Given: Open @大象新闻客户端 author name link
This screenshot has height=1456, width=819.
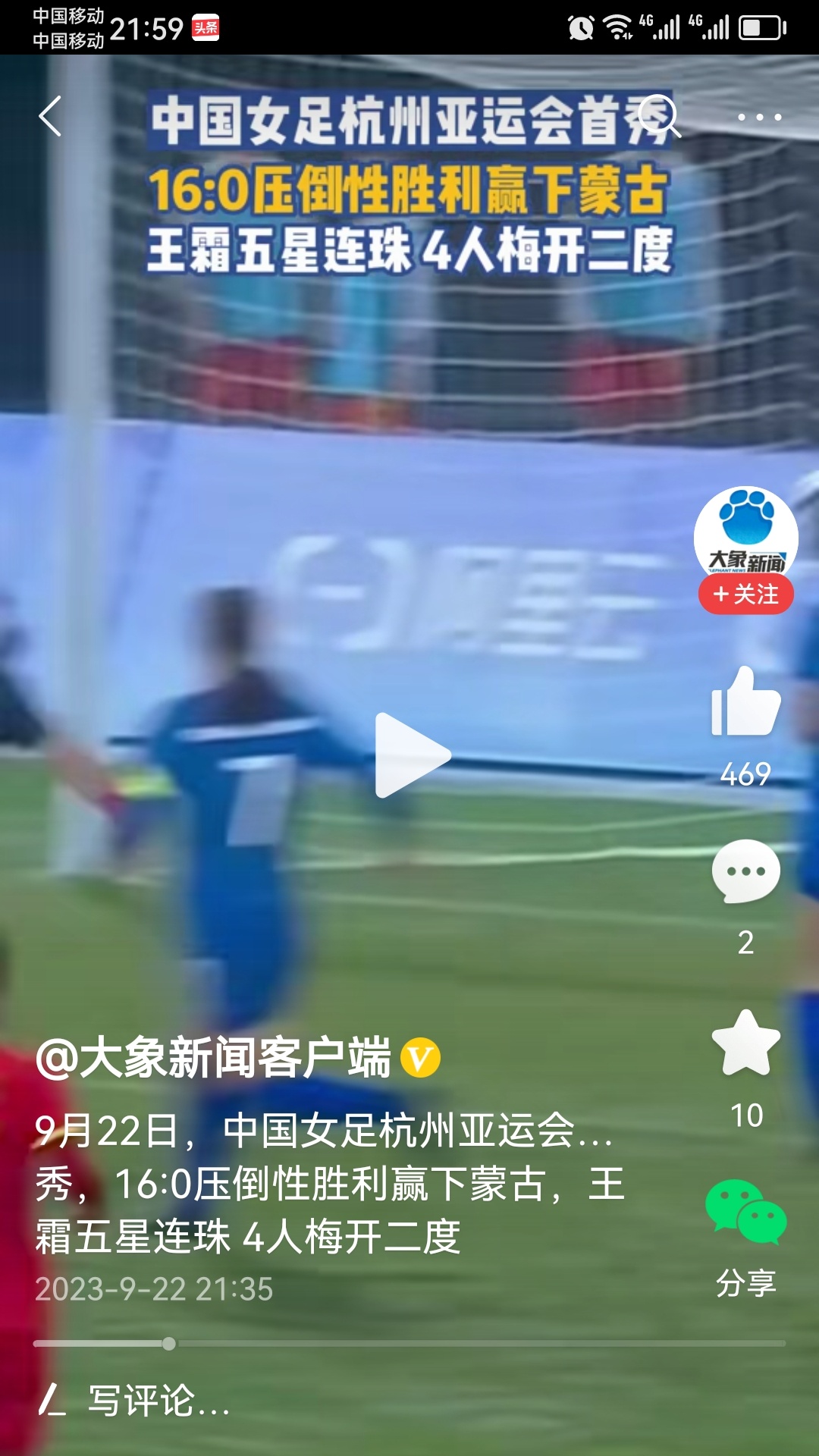Looking at the screenshot, I should pos(214,1058).
